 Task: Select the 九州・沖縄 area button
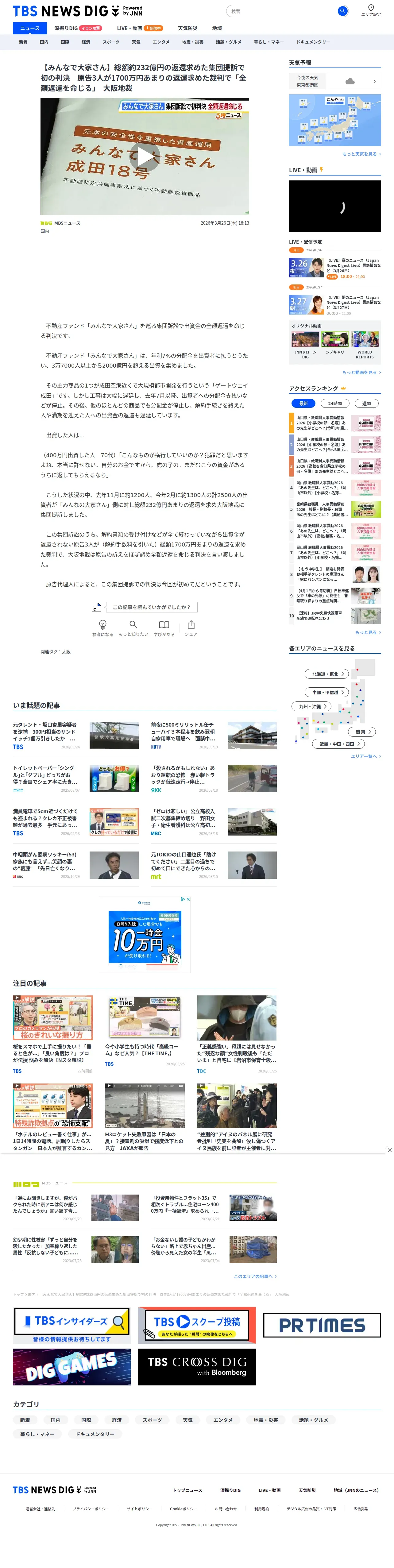(311, 707)
